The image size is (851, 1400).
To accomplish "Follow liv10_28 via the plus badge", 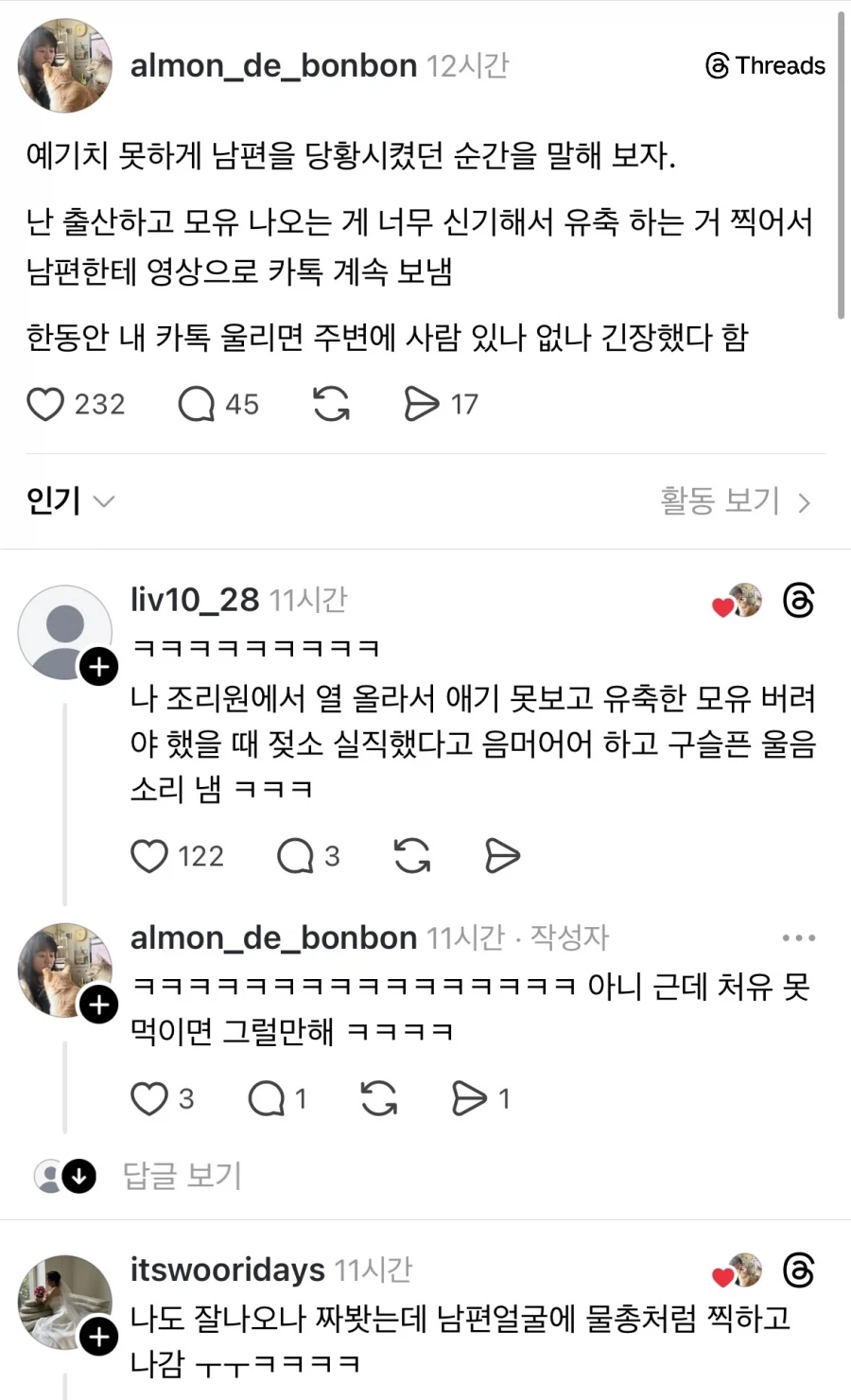I will pos(98,667).
